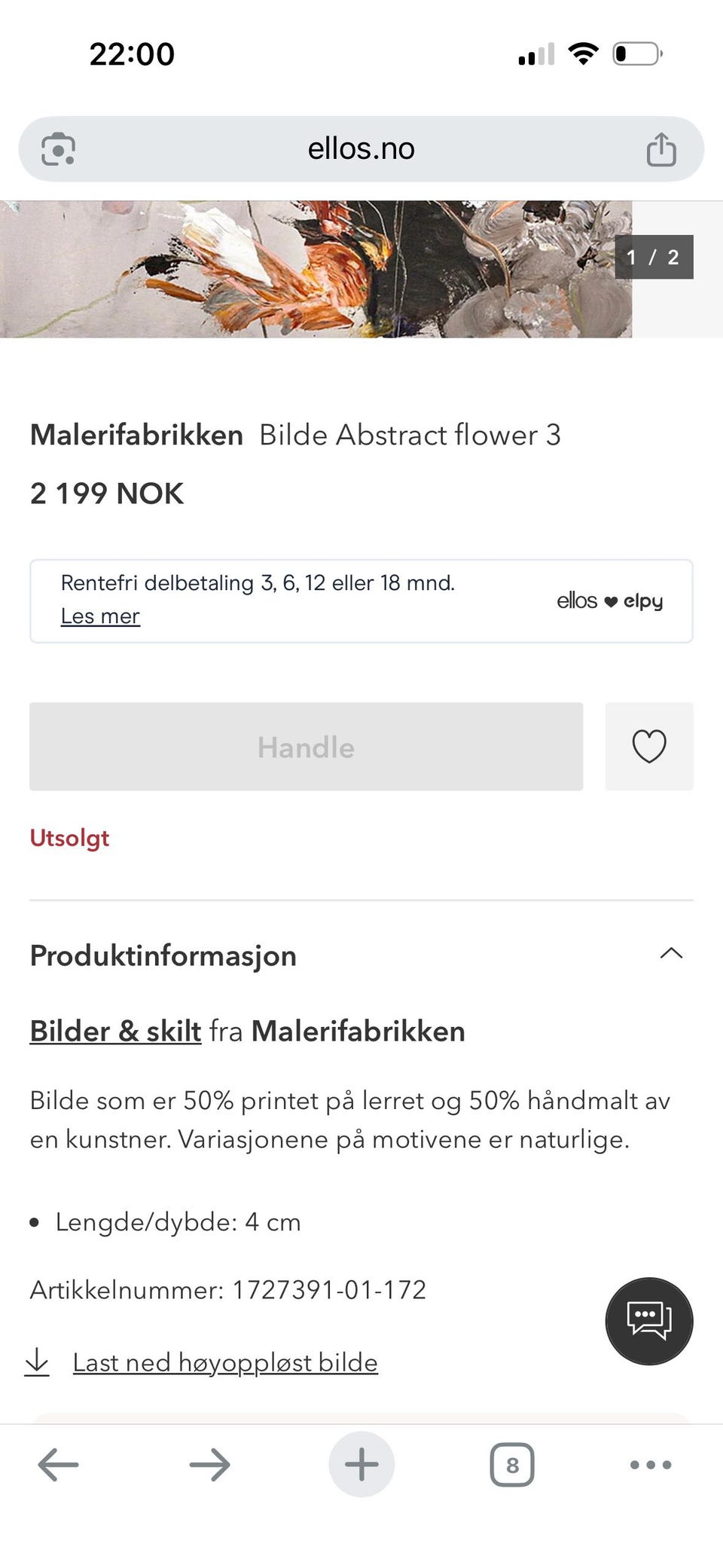Tap the 1 / 2 image counter
Image resolution: width=723 pixels, height=1568 pixels.
[653, 257]
